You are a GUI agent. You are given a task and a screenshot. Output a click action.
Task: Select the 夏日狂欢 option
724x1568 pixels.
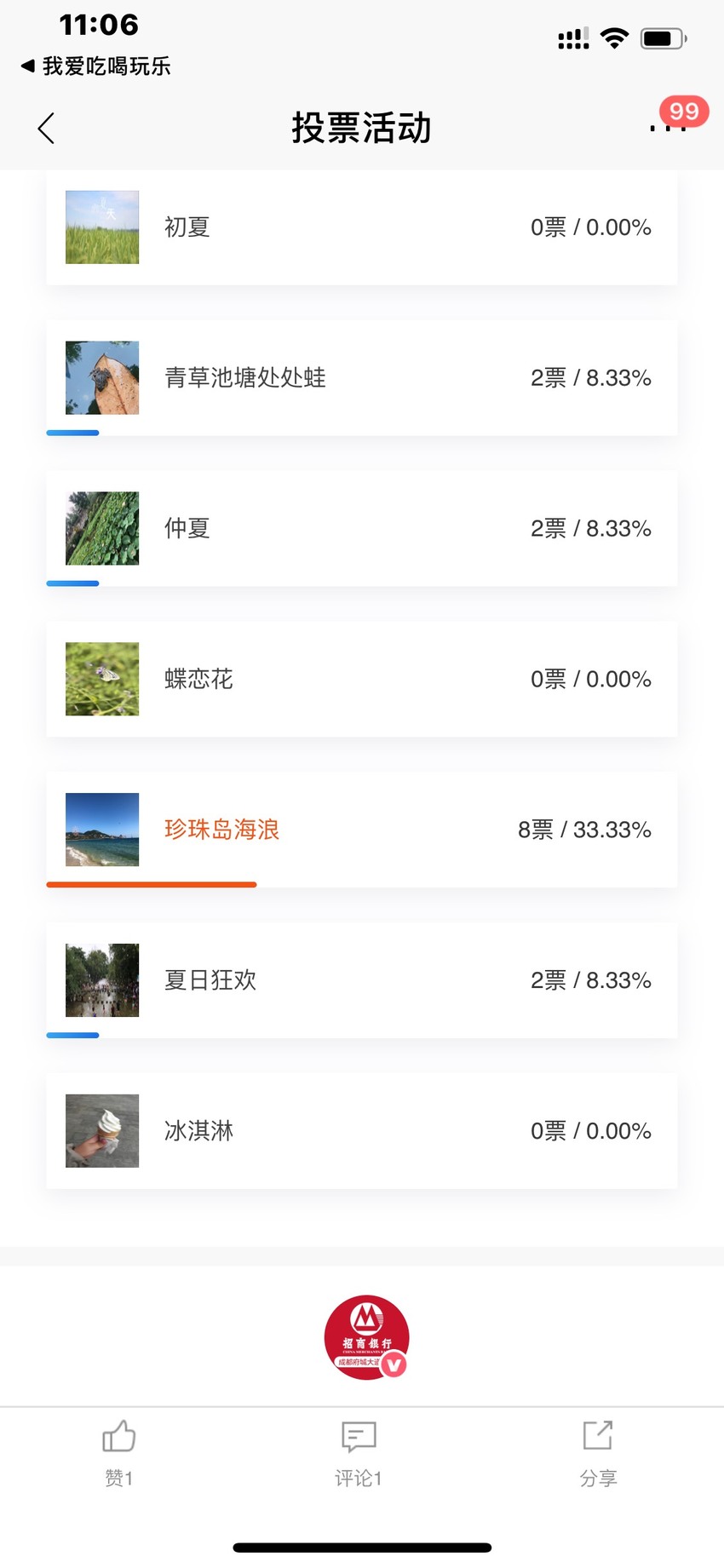point(362,981)
